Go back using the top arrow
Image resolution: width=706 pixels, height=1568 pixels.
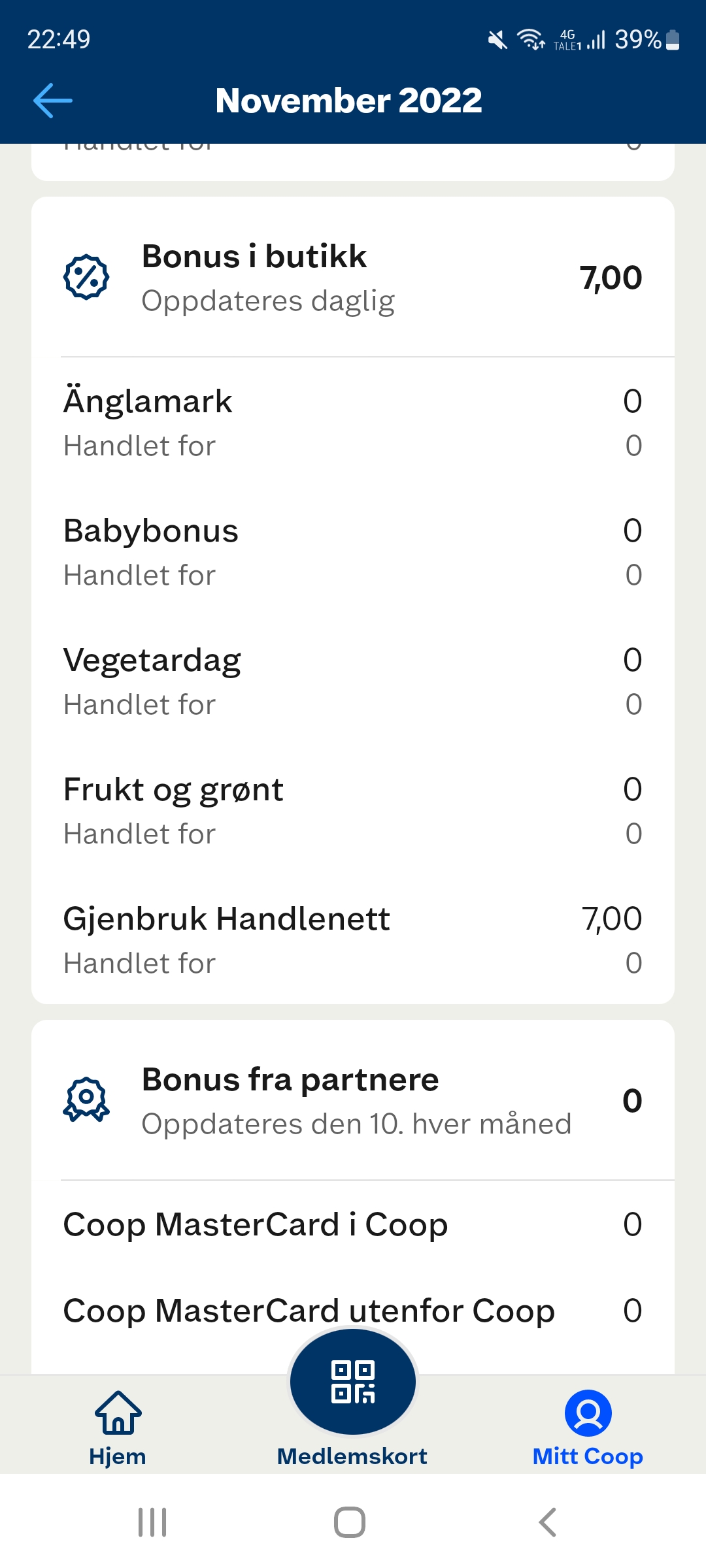pos(52,101)
